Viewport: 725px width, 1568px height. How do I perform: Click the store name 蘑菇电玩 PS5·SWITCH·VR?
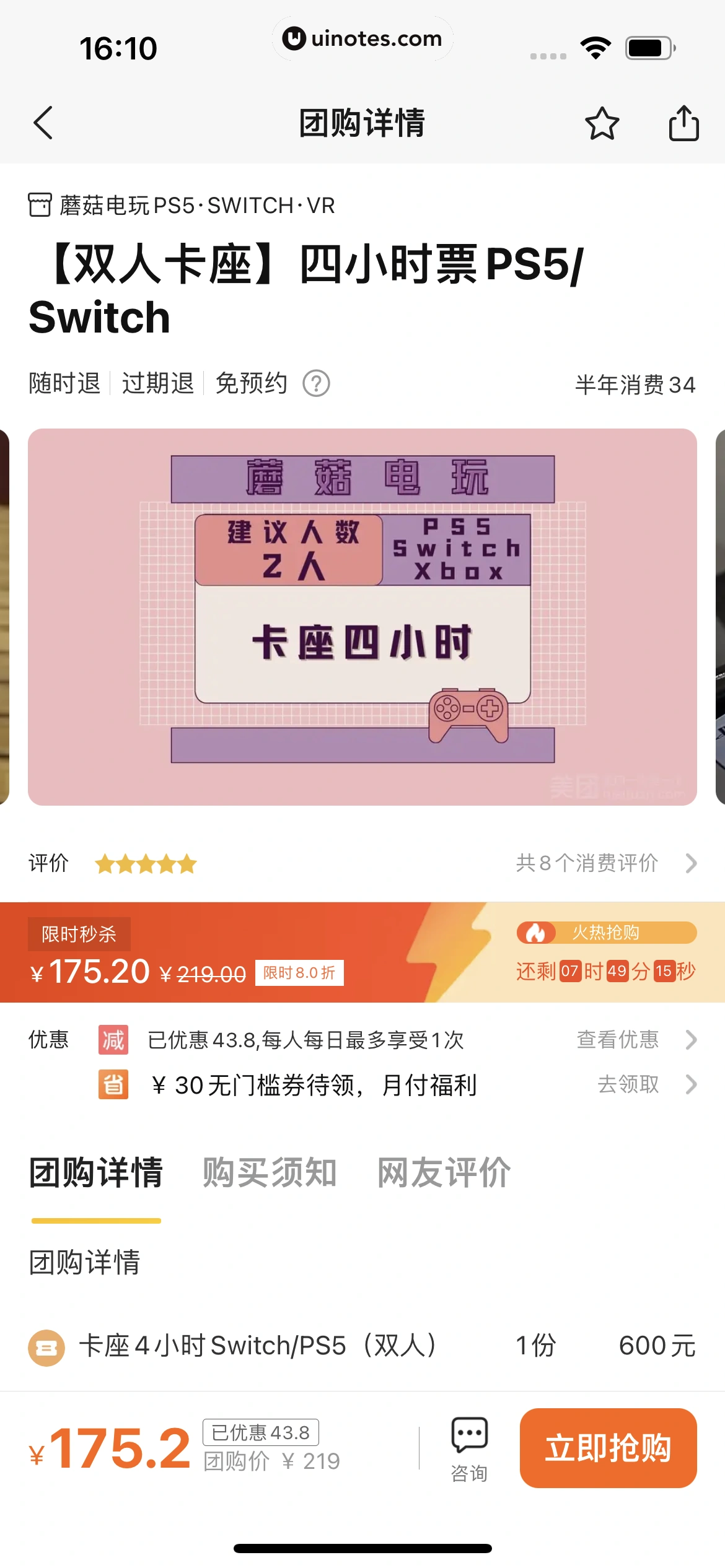[x=195, y=204]
